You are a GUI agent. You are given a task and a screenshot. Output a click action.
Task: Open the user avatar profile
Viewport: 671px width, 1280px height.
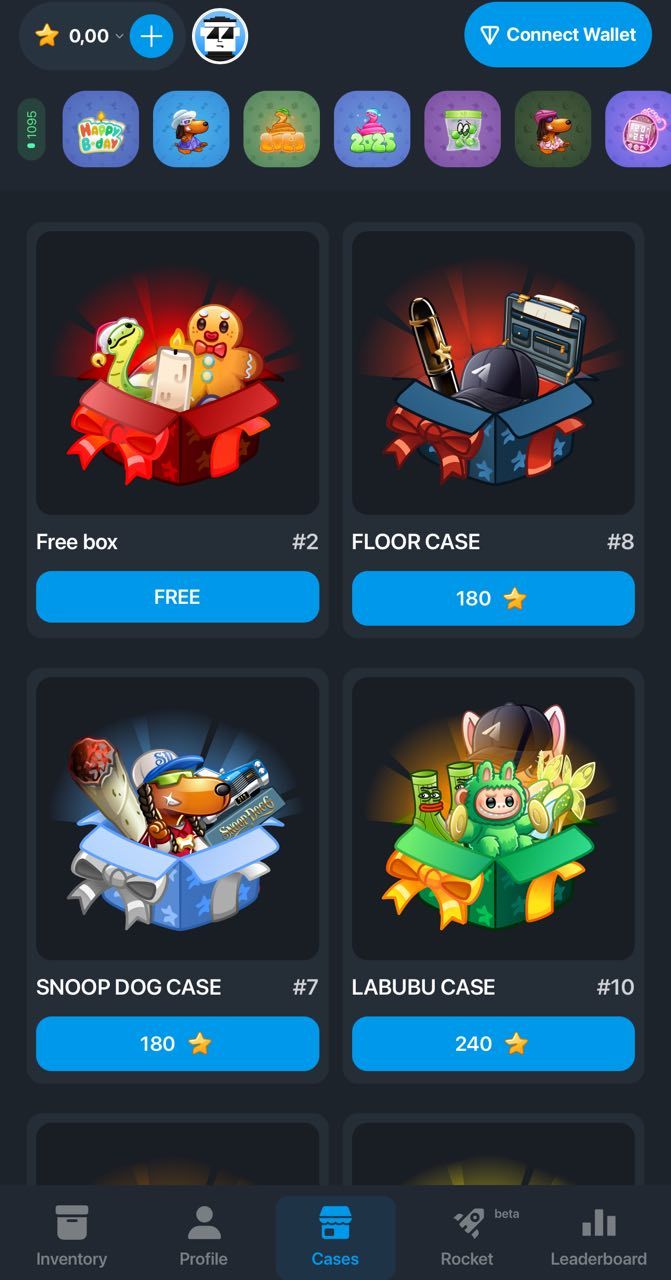pos(220,37)
